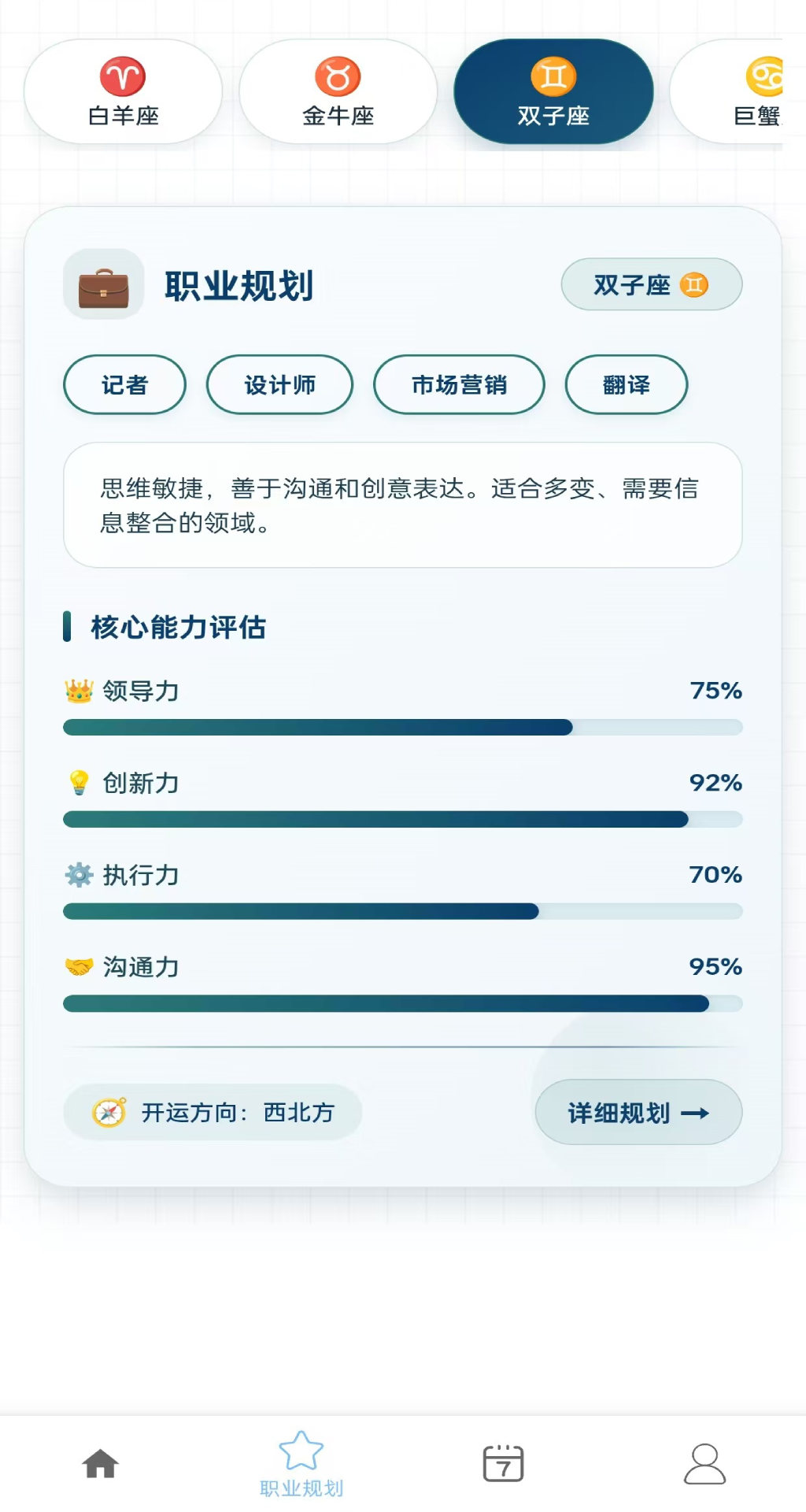
Task: Click the compass icon beside 开运方向
Action: [x=109, y=1113]
